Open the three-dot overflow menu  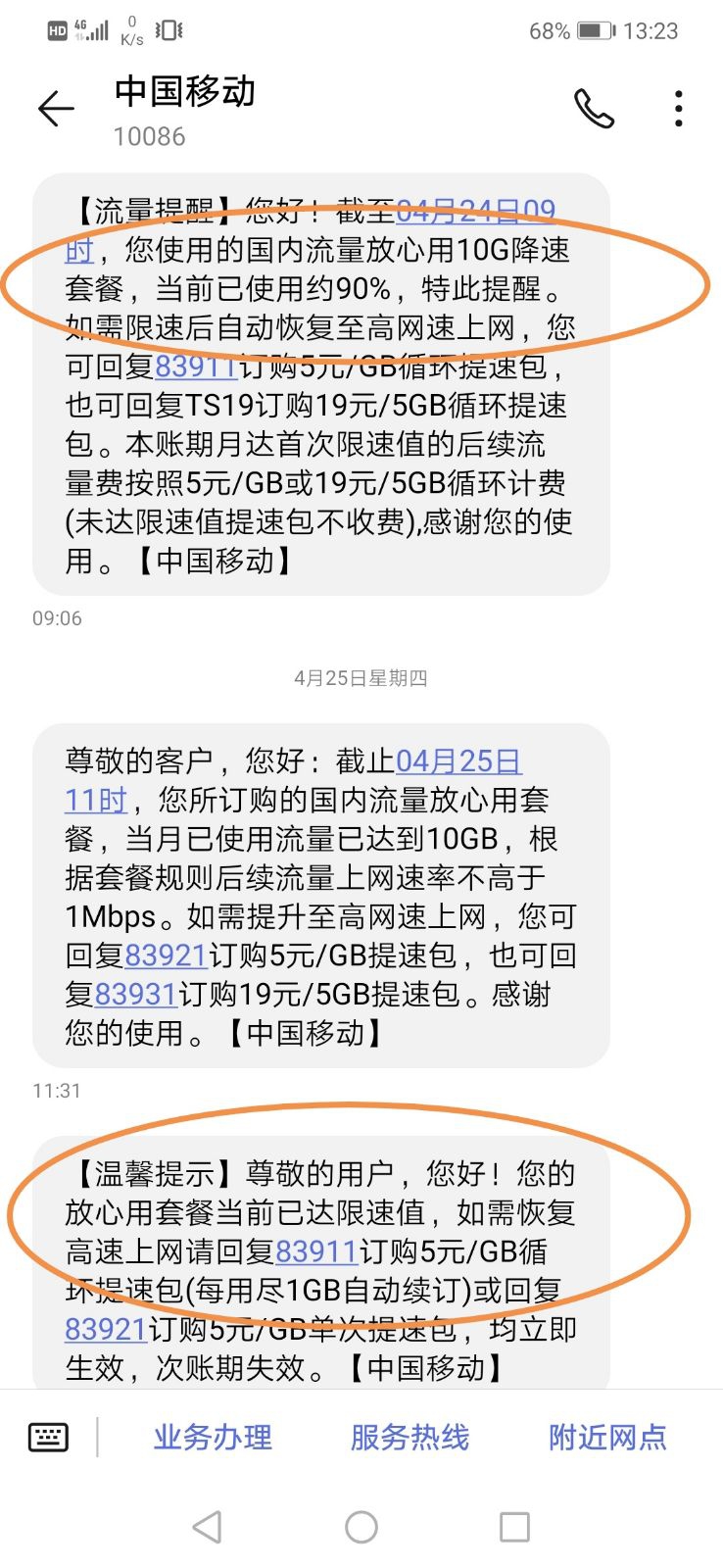pos(678,109)
